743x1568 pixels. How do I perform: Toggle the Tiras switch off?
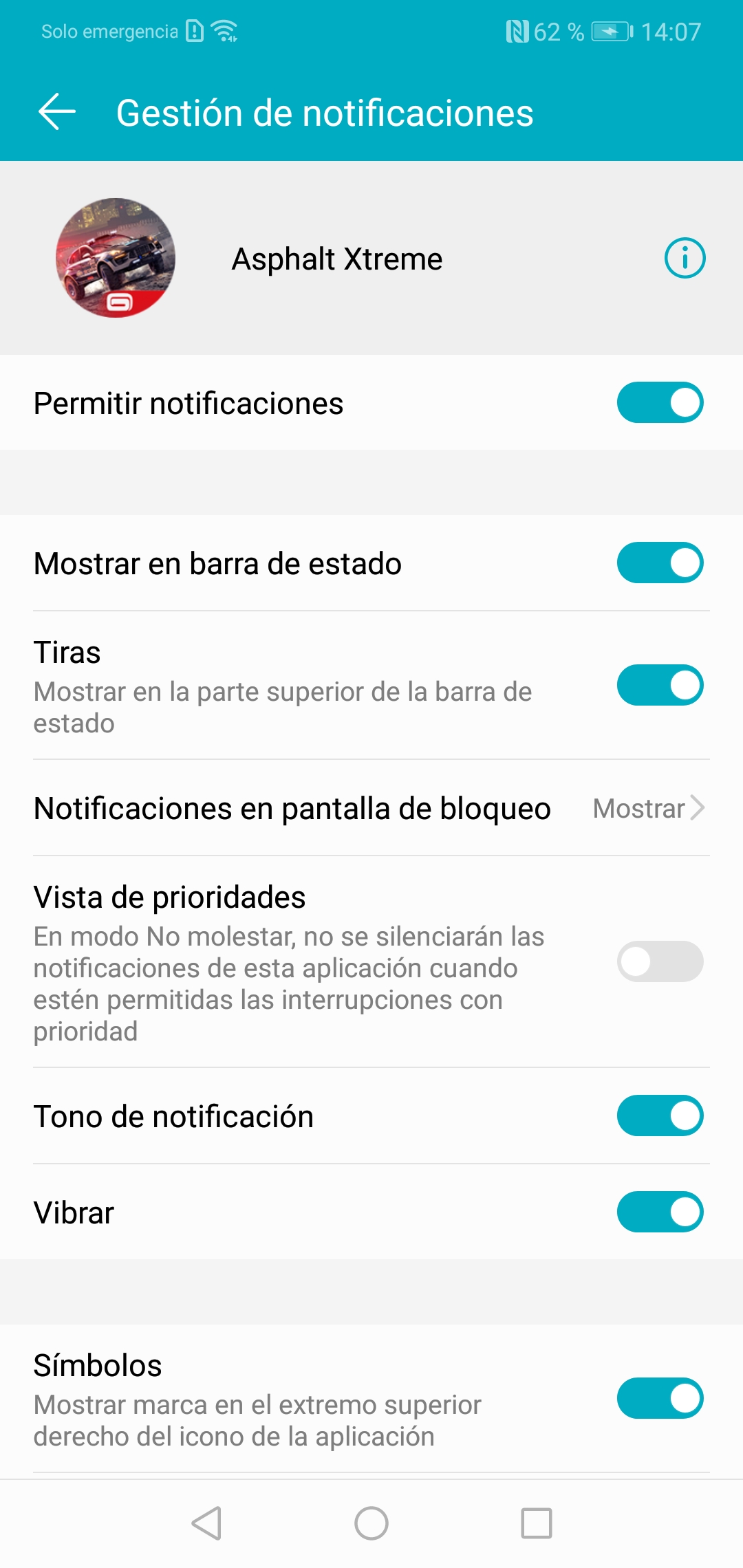[x=660, y=685]
